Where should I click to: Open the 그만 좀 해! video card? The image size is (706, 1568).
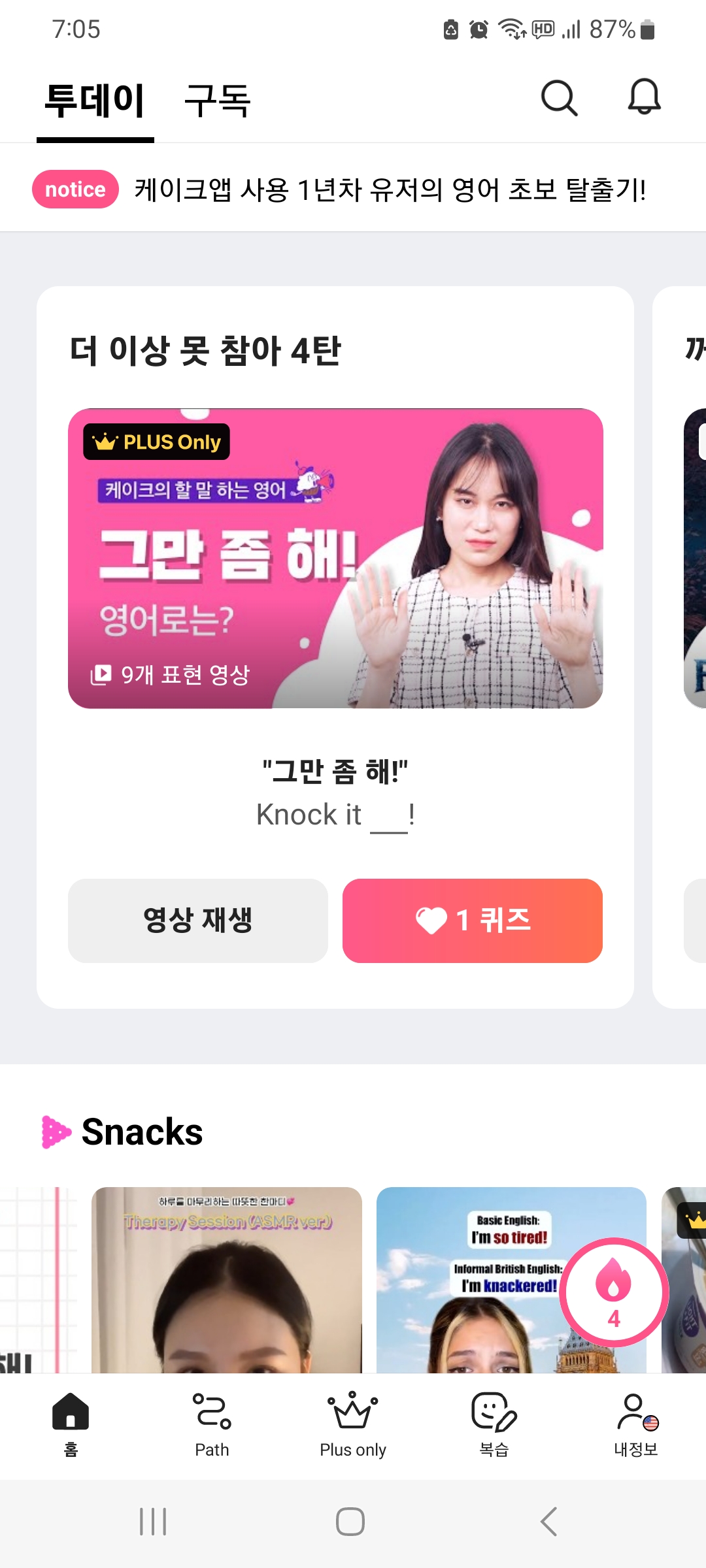[335, 559]
